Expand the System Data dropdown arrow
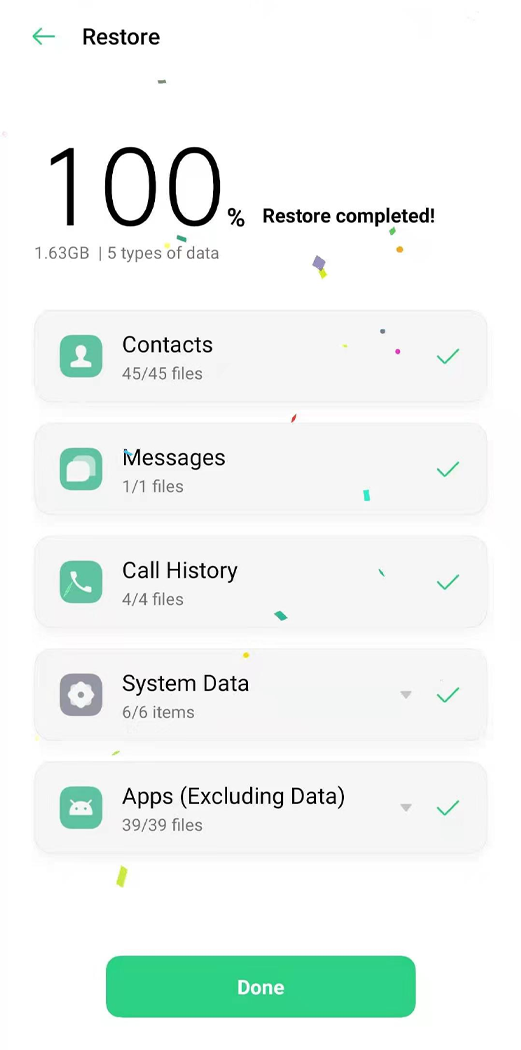 (405, 694)
